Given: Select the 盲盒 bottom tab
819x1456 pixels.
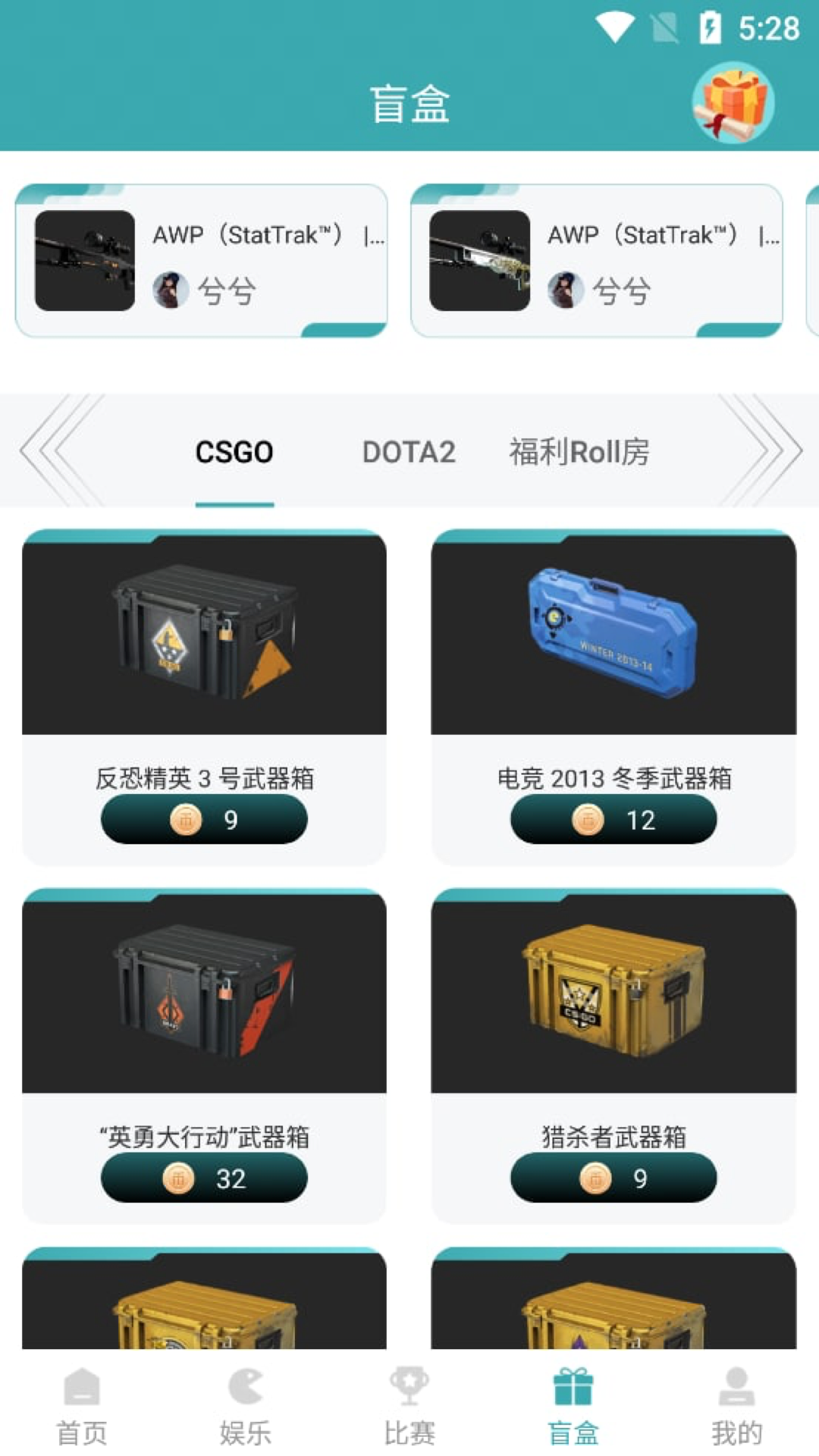Looking at the screenshot, I should 573,1404.
